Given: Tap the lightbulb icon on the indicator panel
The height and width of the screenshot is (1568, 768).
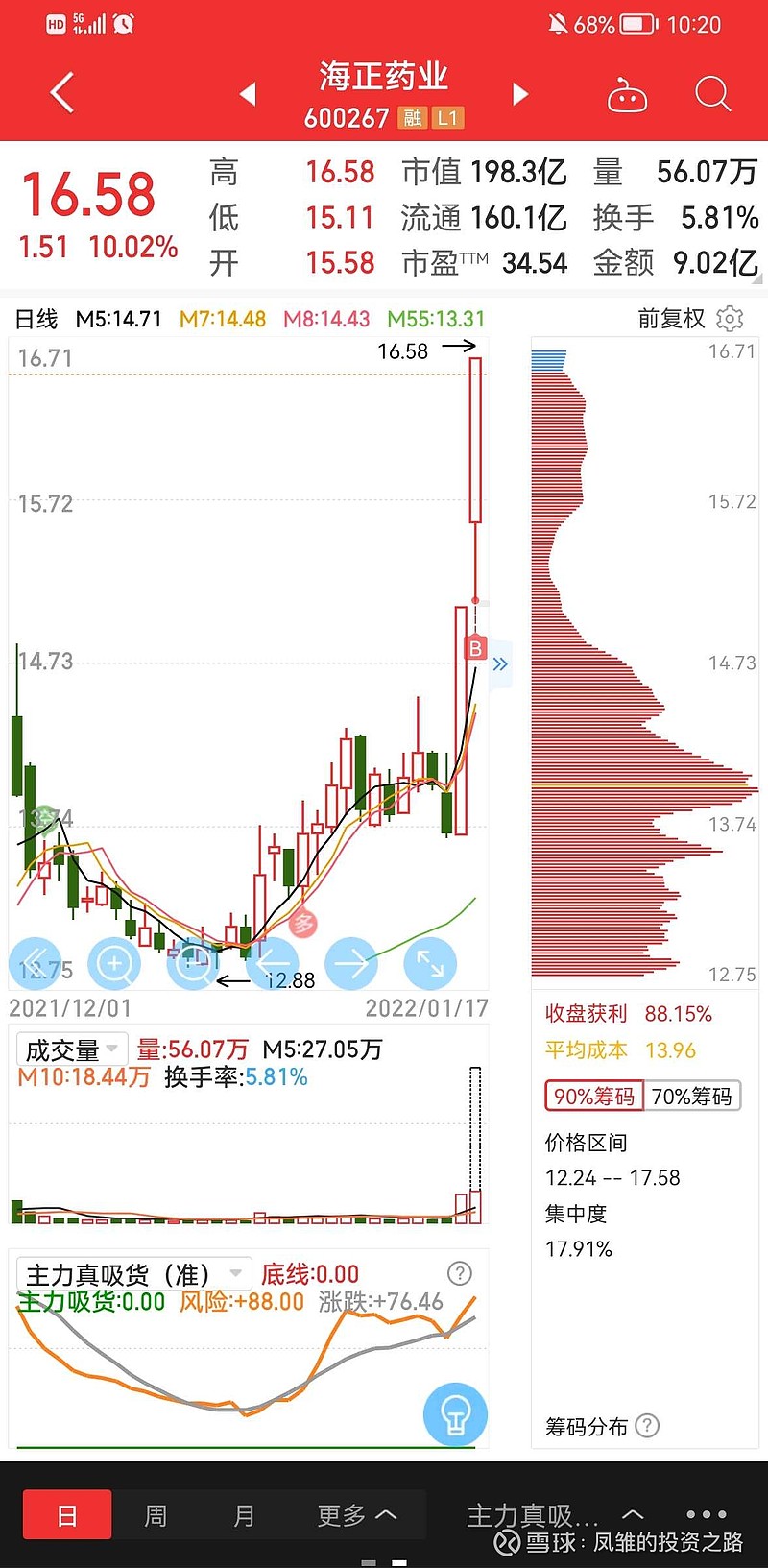Looking at the screenshot, I should point(455,1414).
